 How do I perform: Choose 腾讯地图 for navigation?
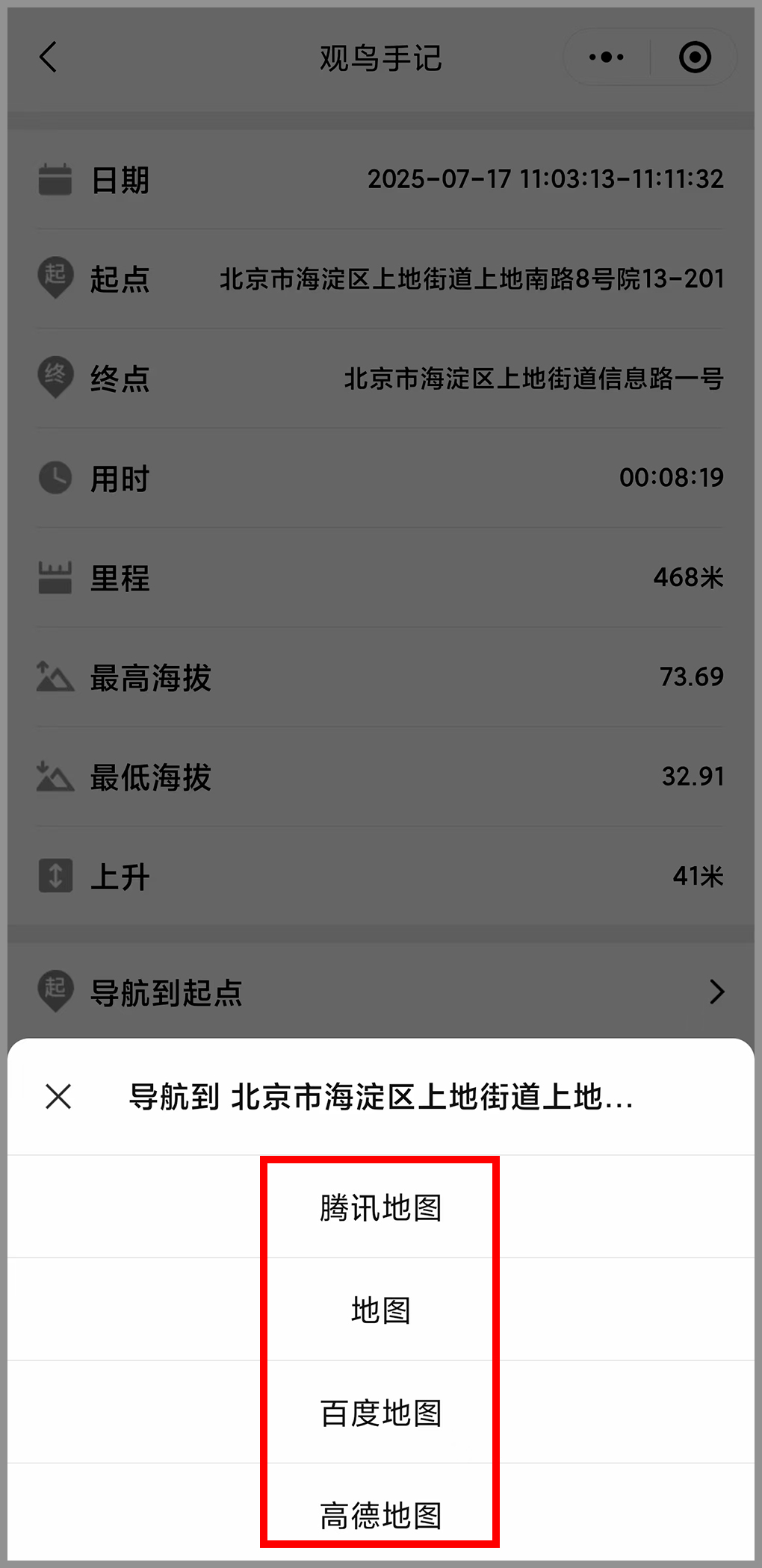pos(381,1207)
